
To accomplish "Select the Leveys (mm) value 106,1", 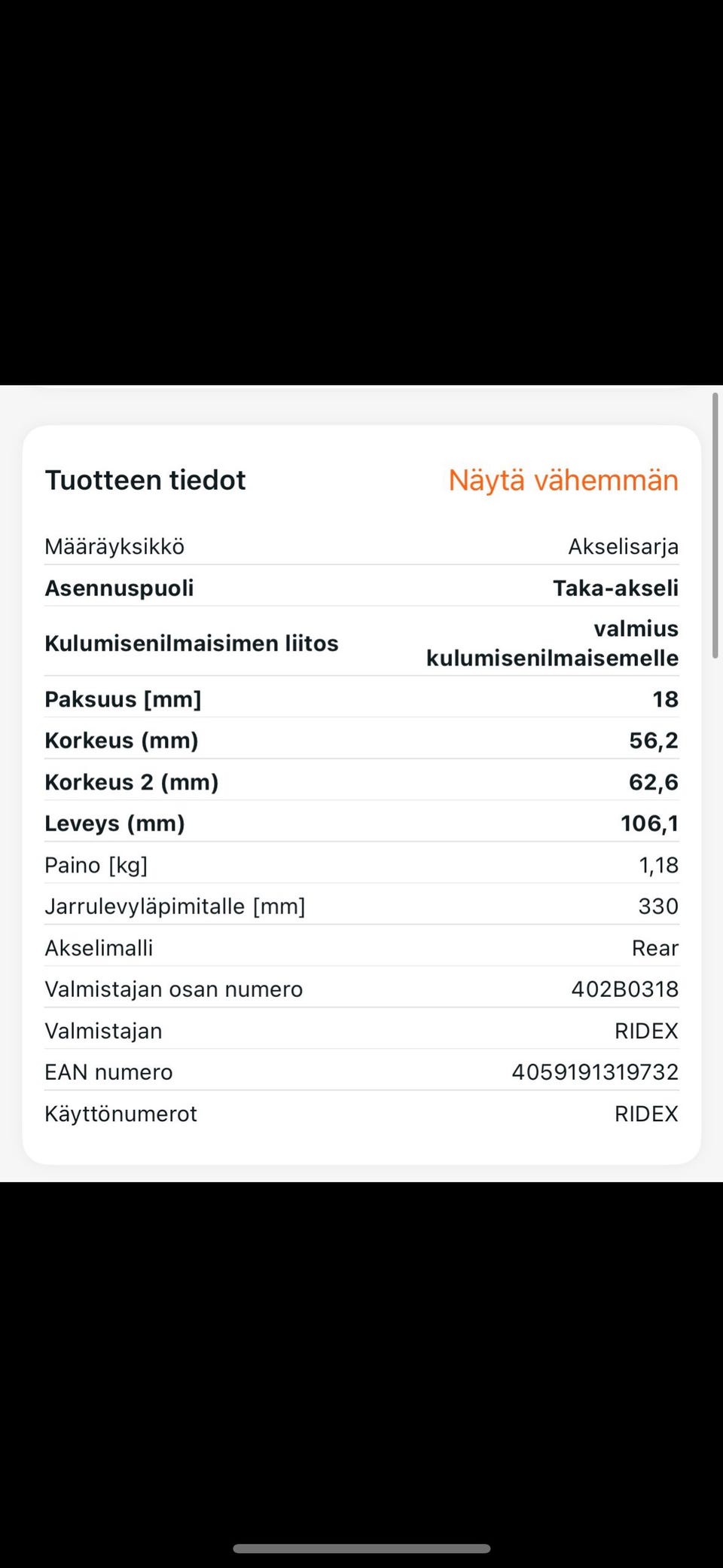I will tap(648, 824).
